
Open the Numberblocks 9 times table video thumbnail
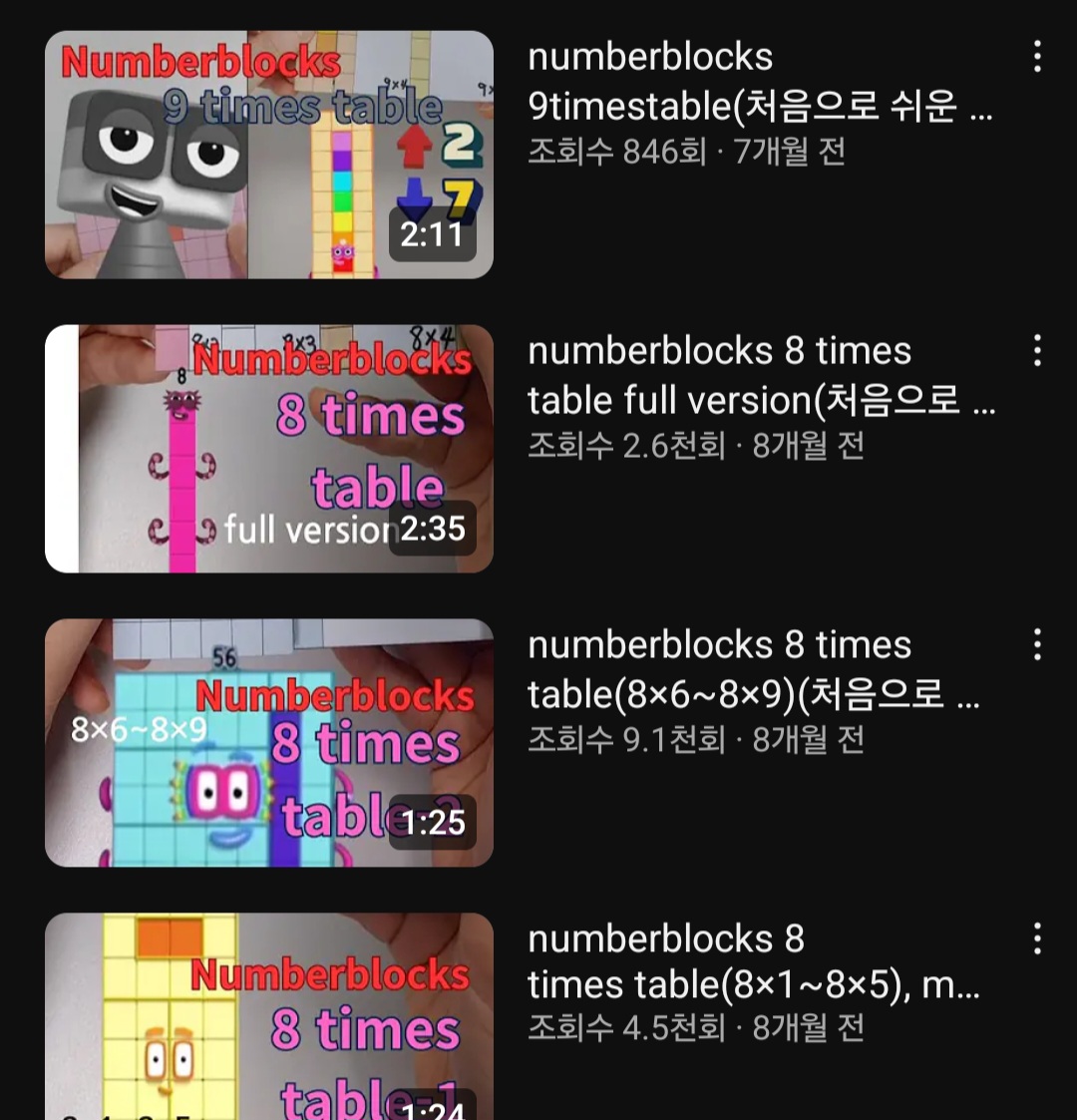point(269,155)
